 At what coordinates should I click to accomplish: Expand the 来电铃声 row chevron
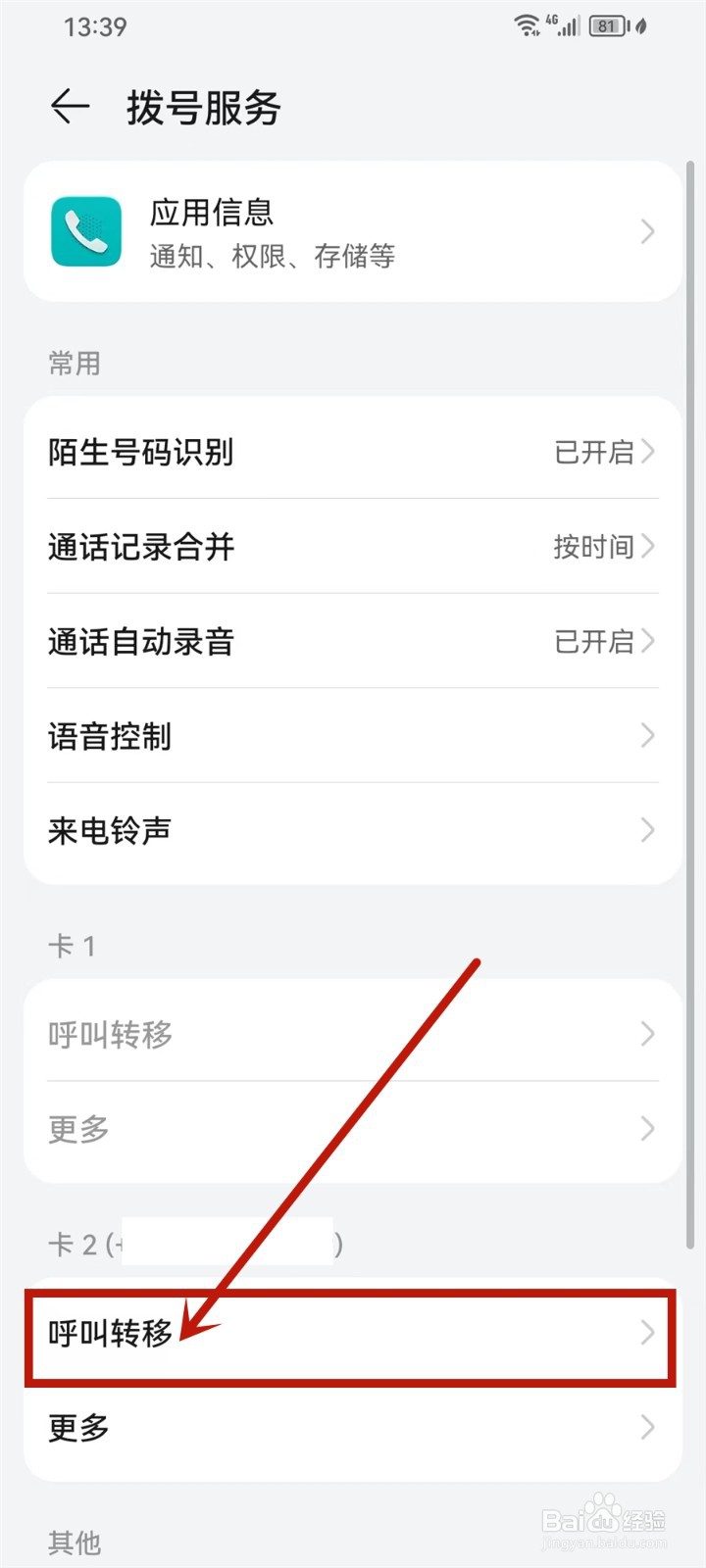click(646, 830)
